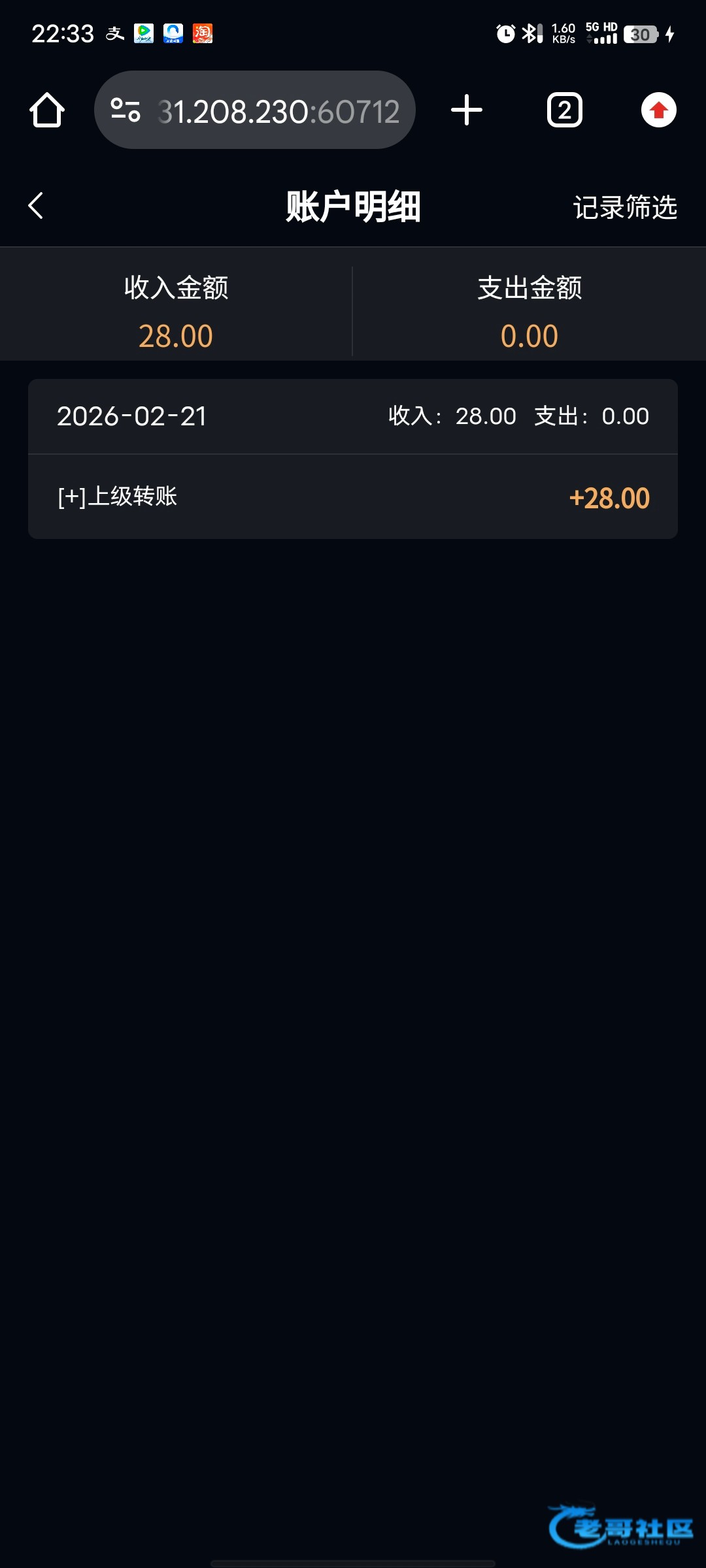Open the 记录筛选 filter

[624, 207]
